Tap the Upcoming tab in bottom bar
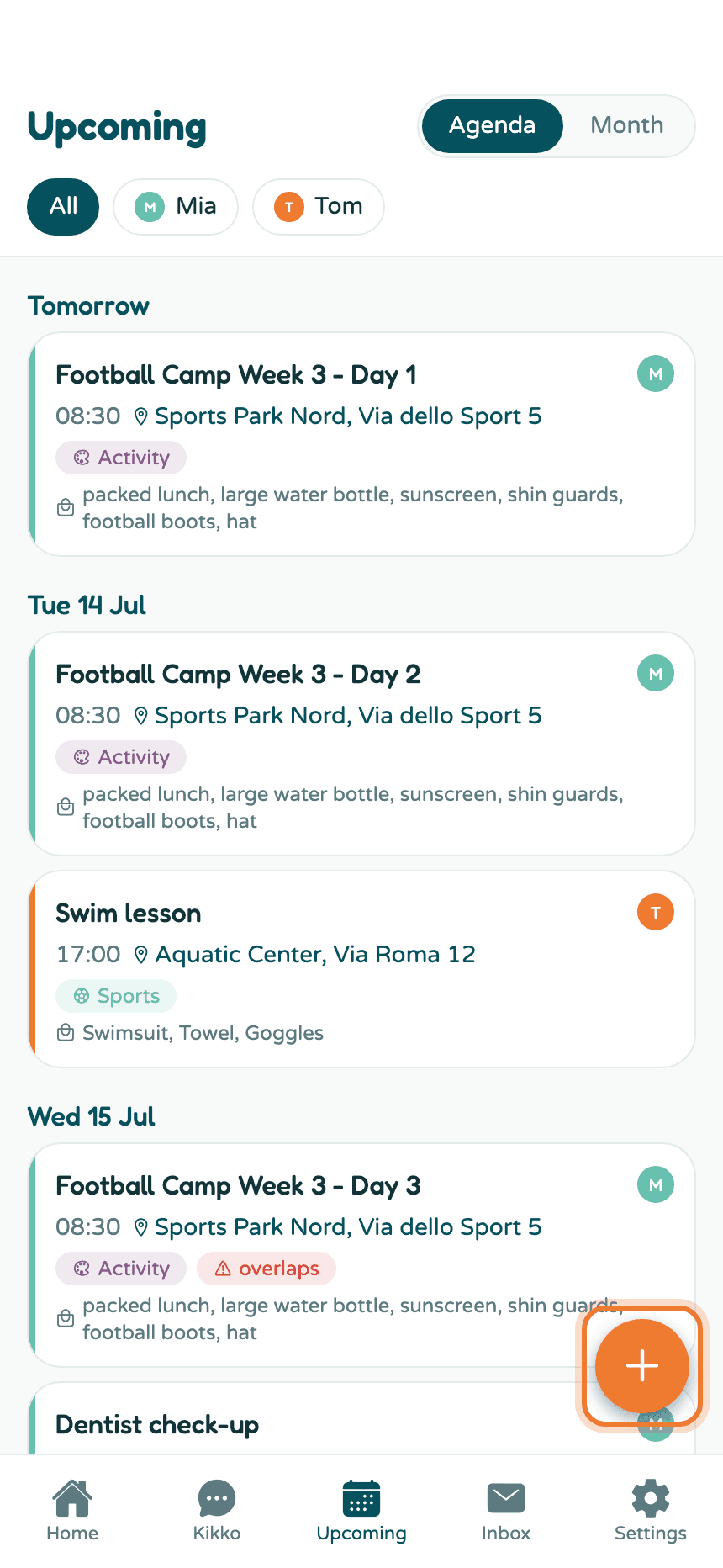 pos(361,1511)
